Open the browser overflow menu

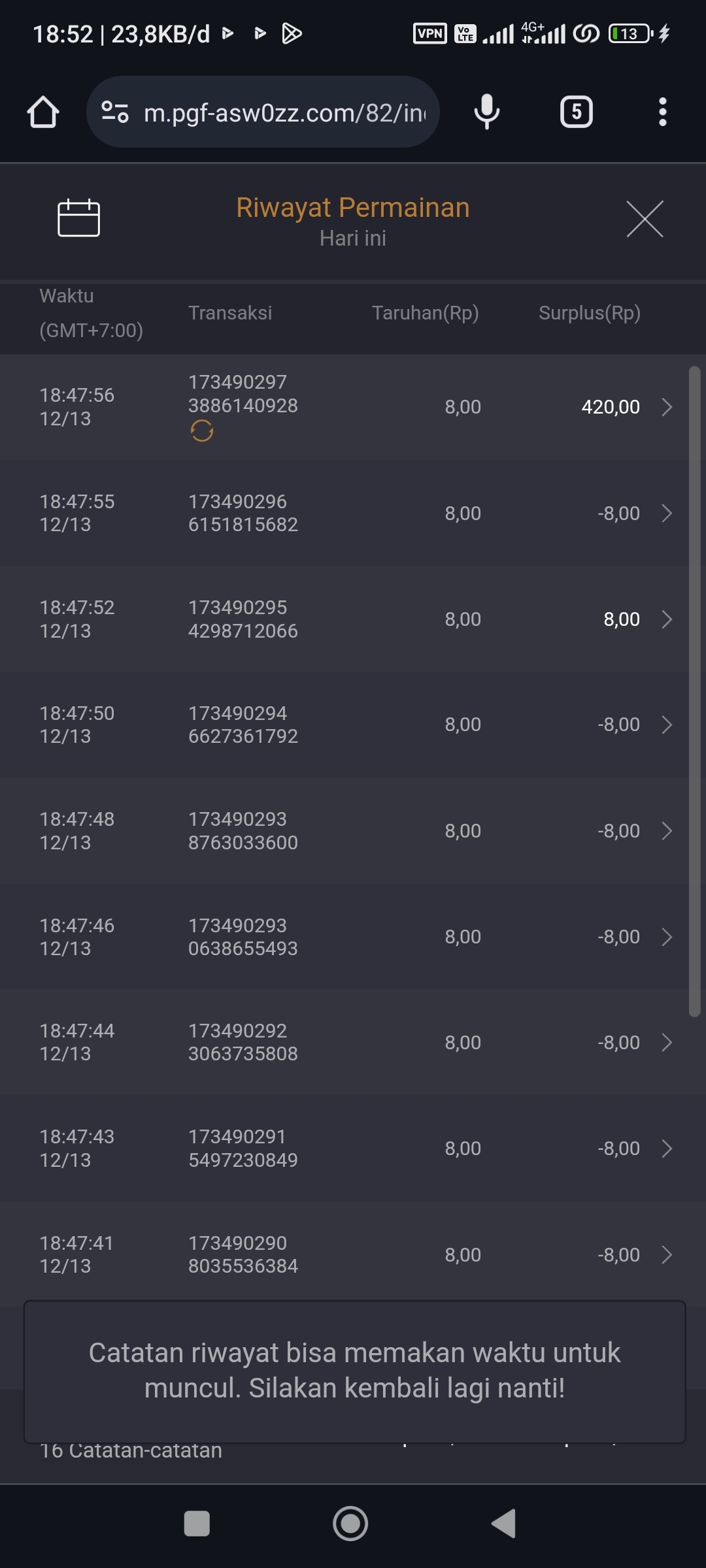662,112
